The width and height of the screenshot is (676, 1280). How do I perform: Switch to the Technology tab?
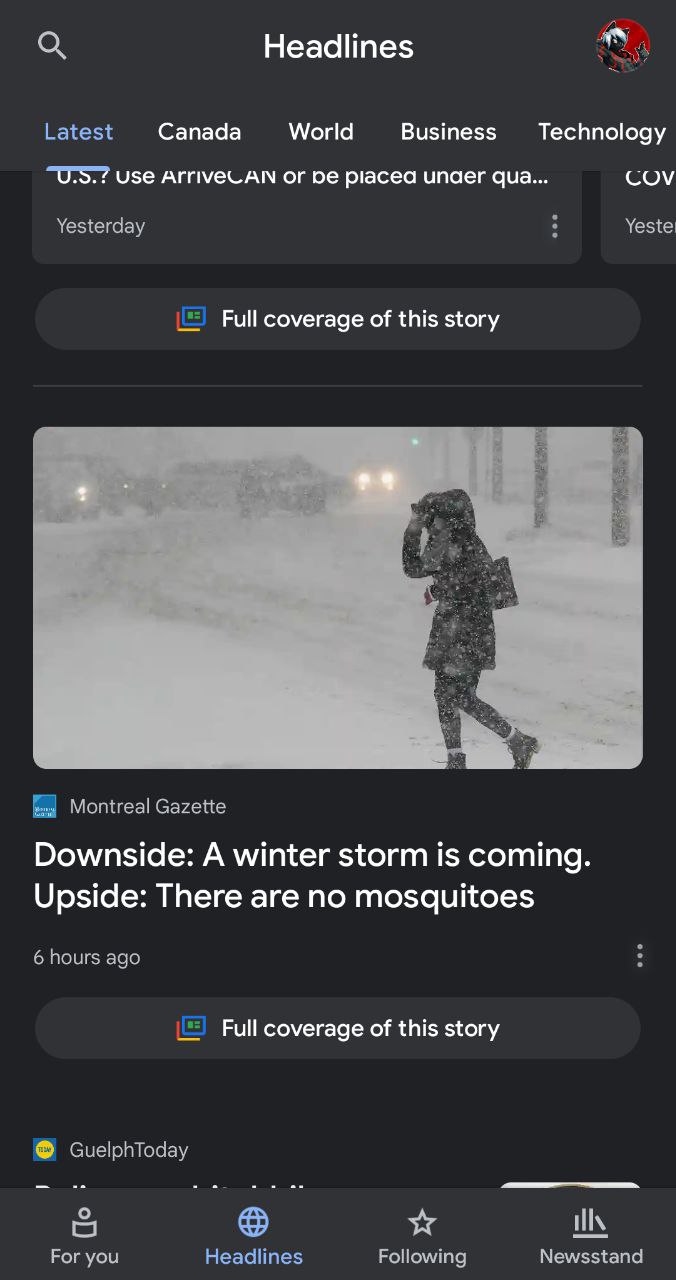click(x=601, y=132)
